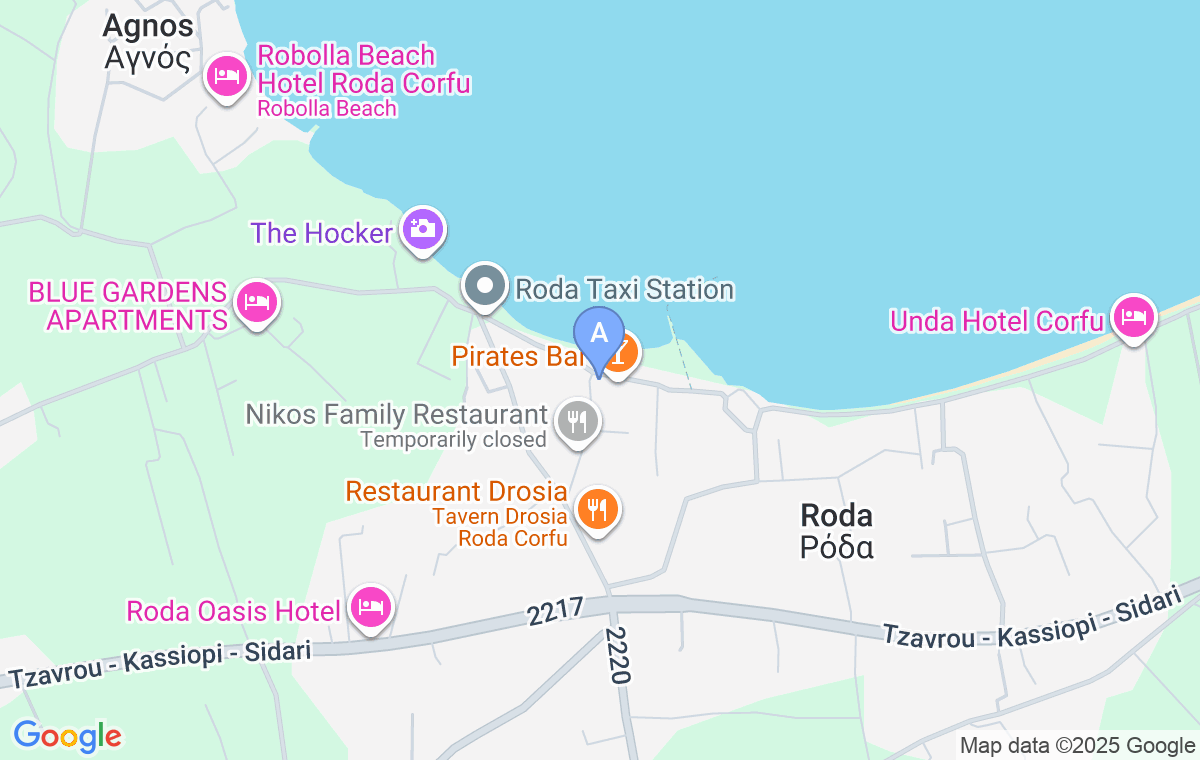The height and width of the screenshot is (760, 1200).
Task: Open the Google logo link
Action: 67,737
